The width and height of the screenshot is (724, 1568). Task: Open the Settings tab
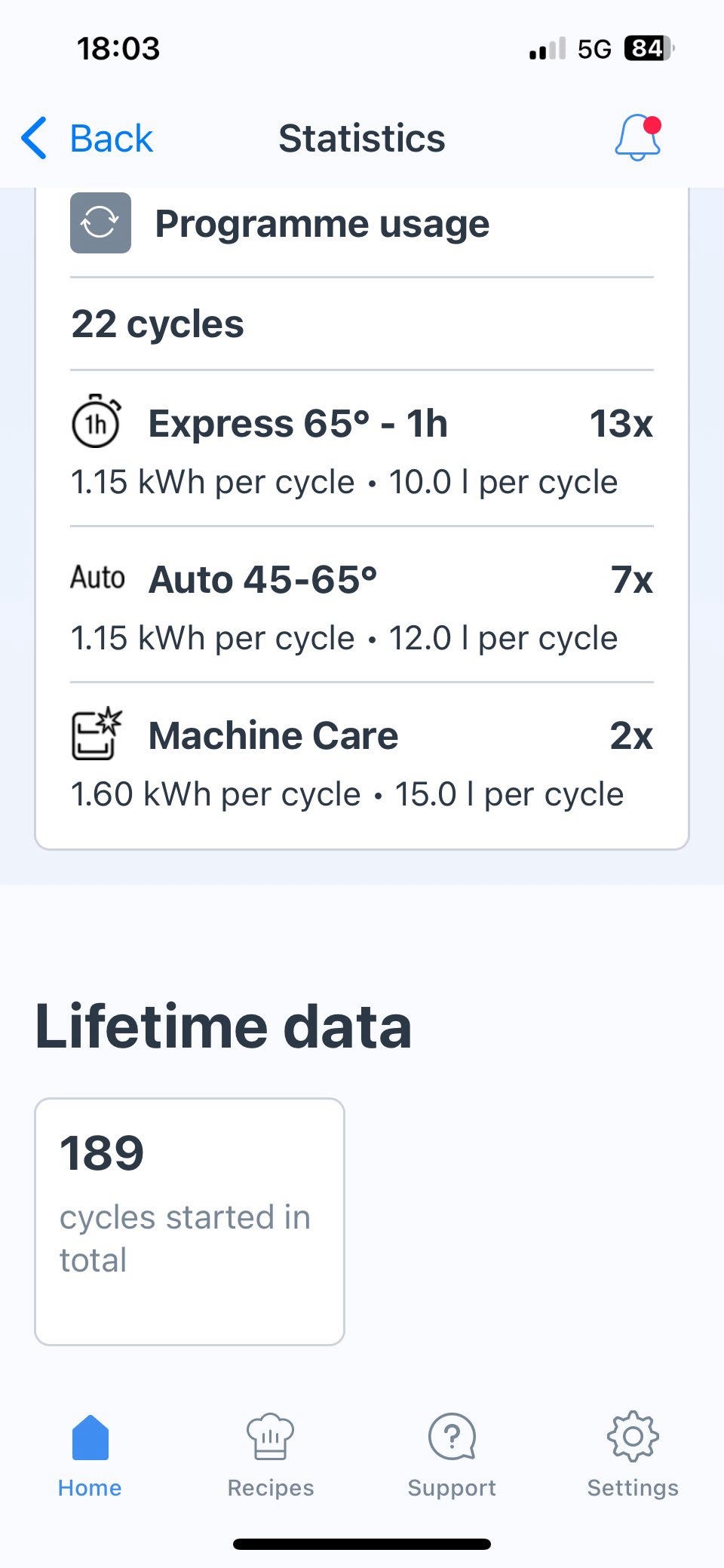[633, 1455]
